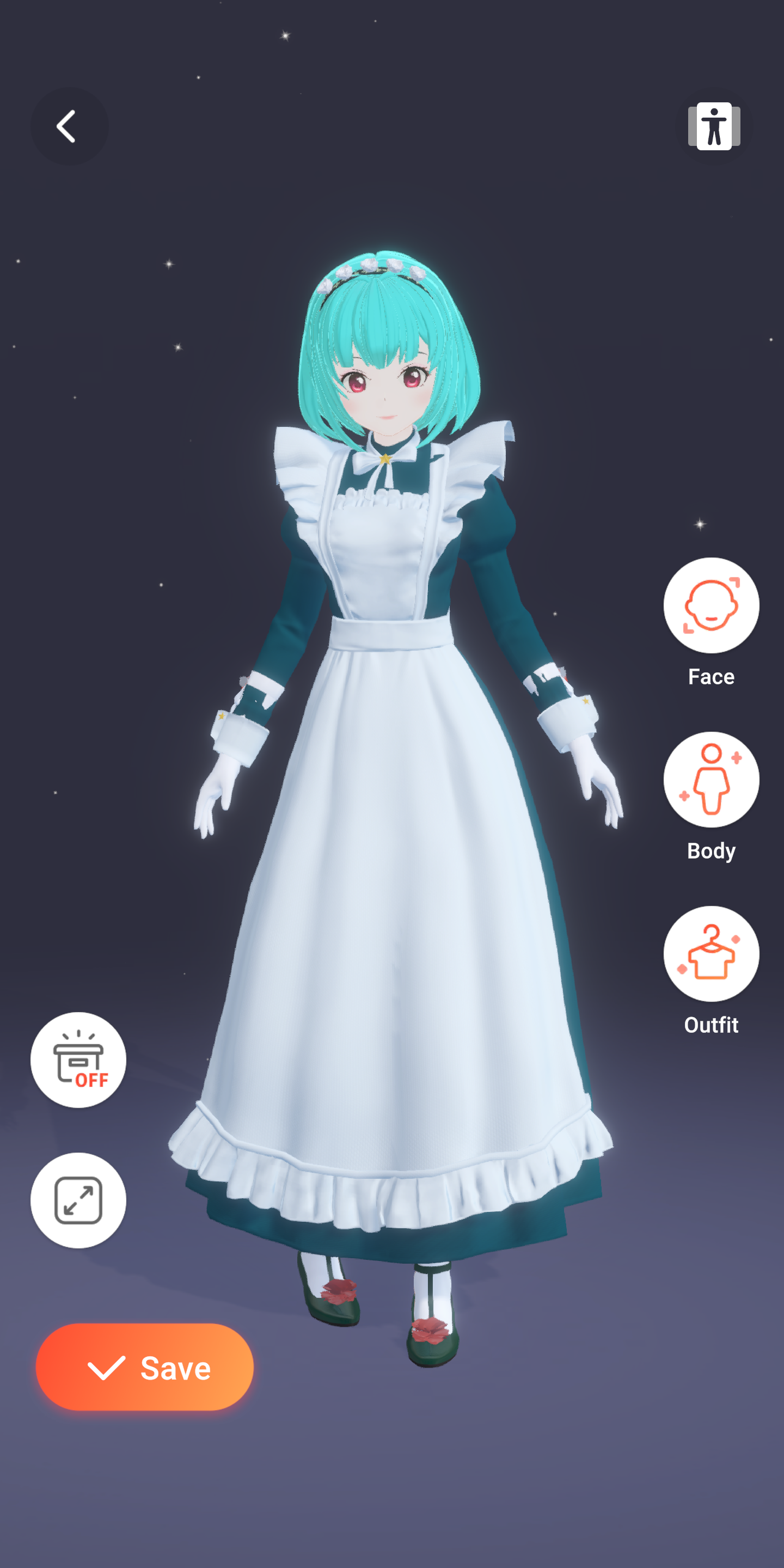The image size is (784, 1568).
Task: Go back using the arrow icon
Action: [x=69, y=126]
